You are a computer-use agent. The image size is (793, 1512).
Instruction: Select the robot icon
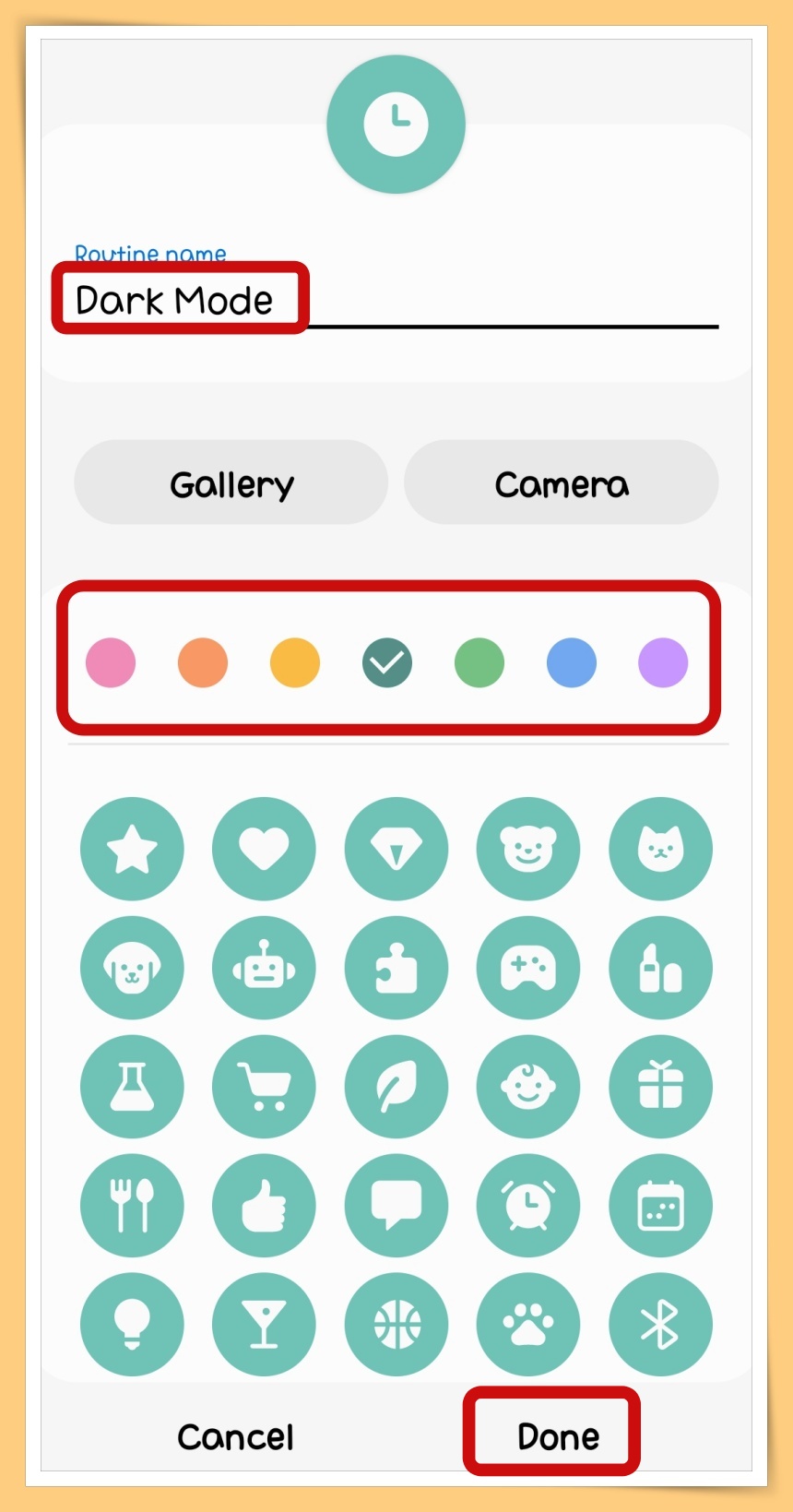264,968
